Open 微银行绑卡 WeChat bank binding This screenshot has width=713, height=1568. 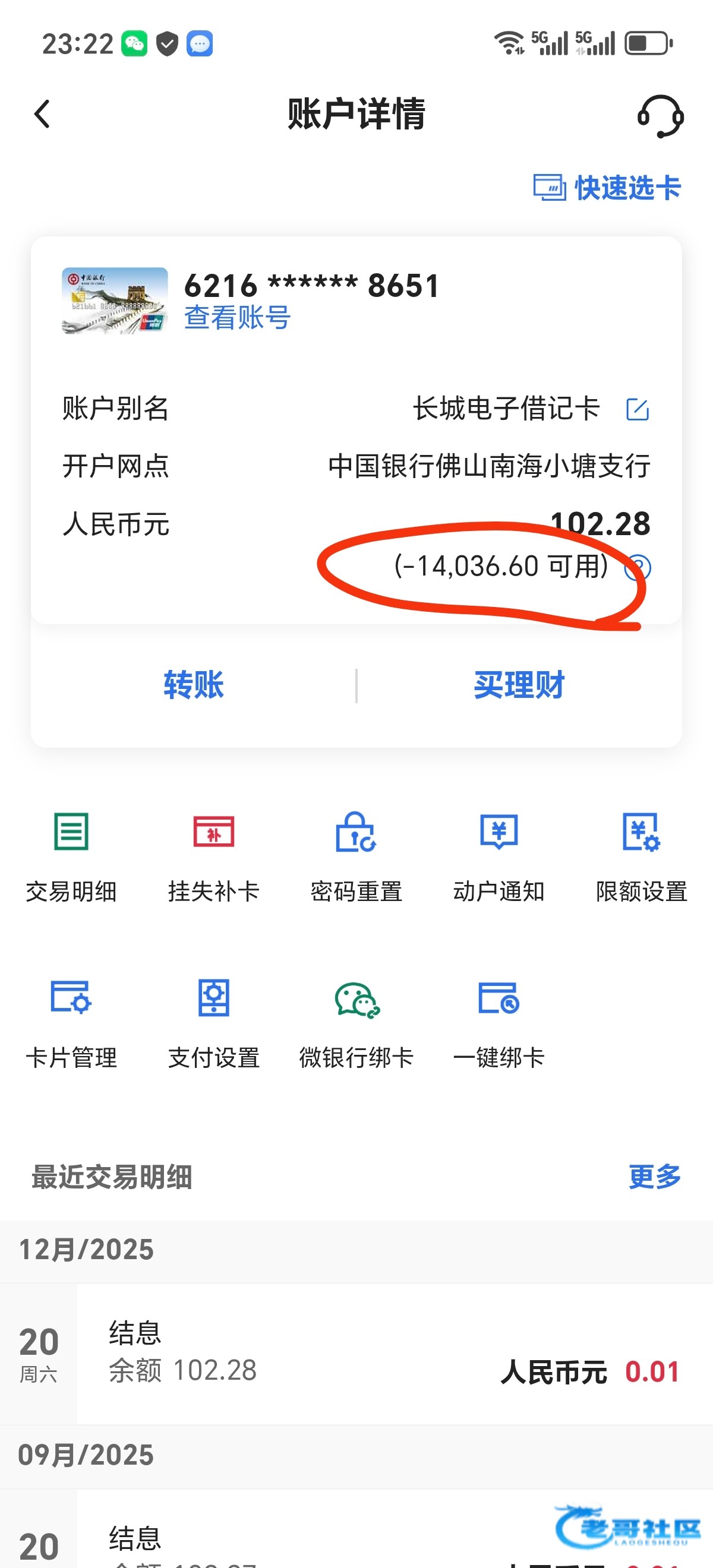point(356,1024)
